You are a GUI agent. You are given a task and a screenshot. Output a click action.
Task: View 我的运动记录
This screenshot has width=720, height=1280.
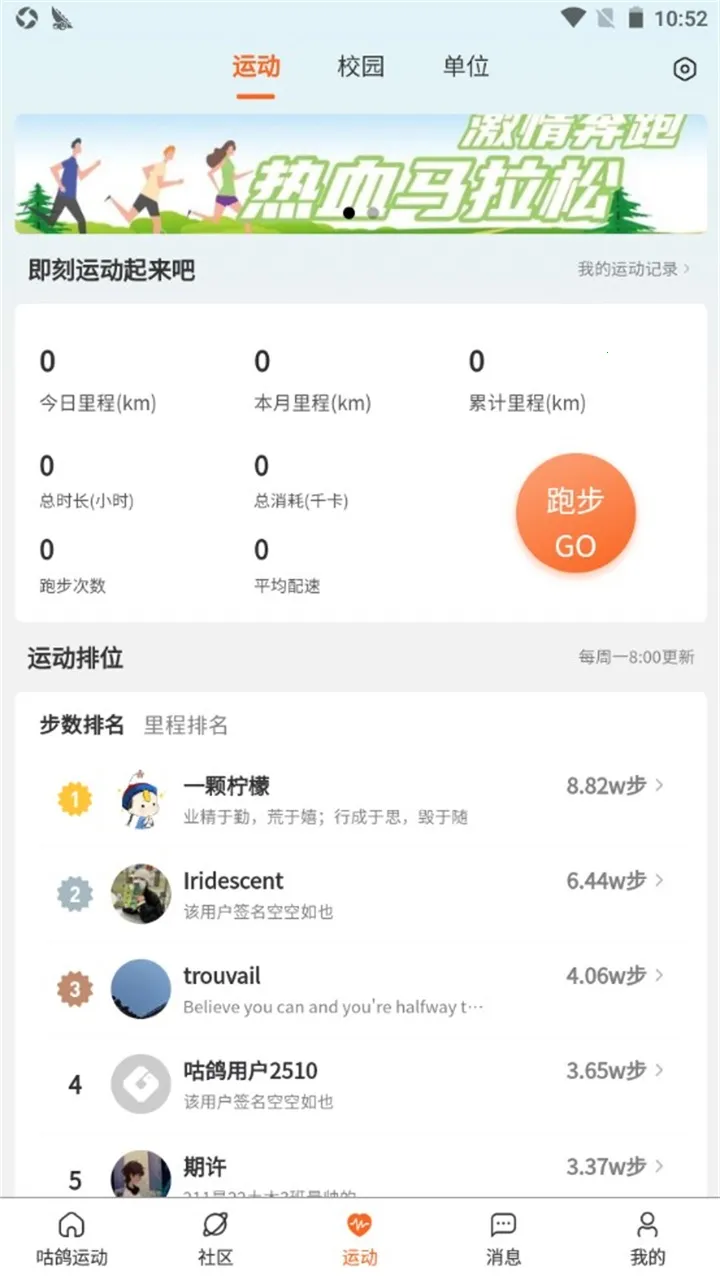point(633,269)
